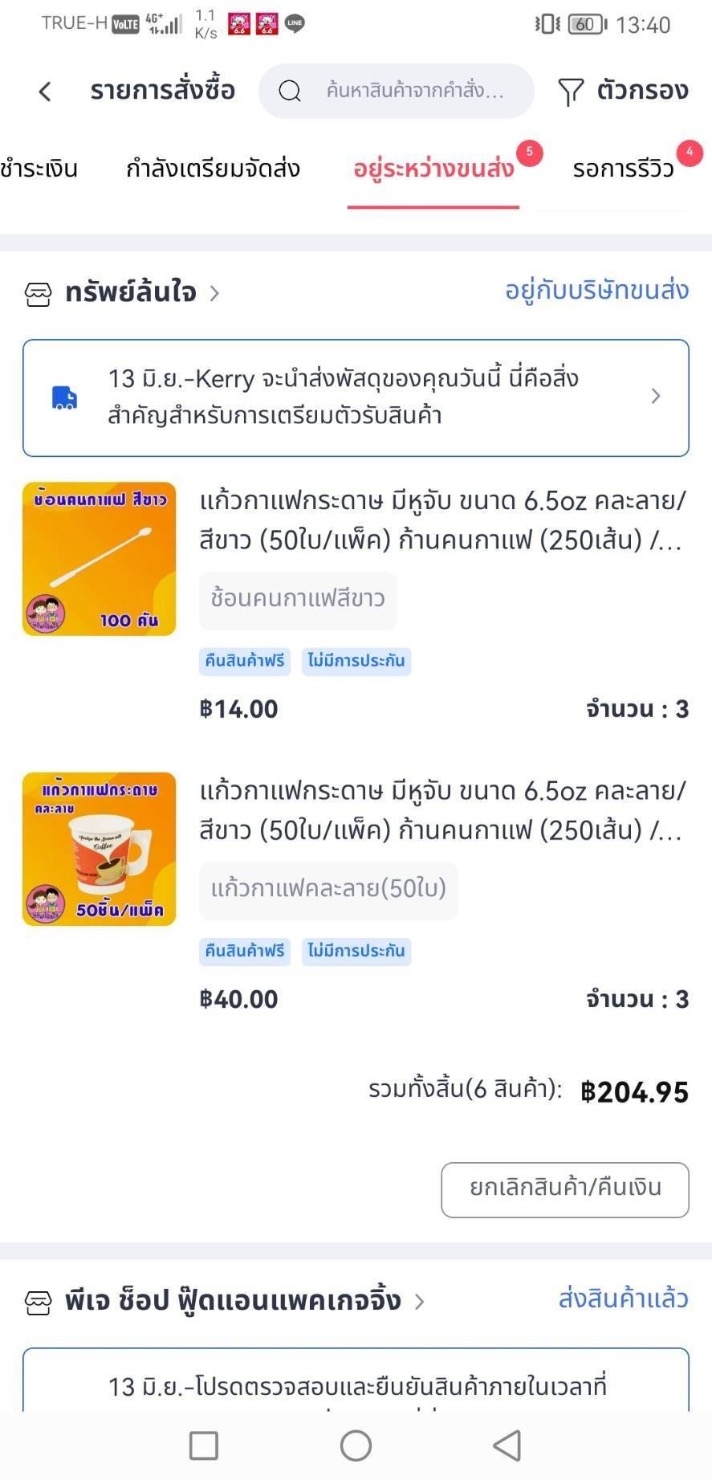Tap the order search field ค้นหาสินค้าจากคำสั่ง
This screenshot has width=712, height=1480.
(396, 92)
